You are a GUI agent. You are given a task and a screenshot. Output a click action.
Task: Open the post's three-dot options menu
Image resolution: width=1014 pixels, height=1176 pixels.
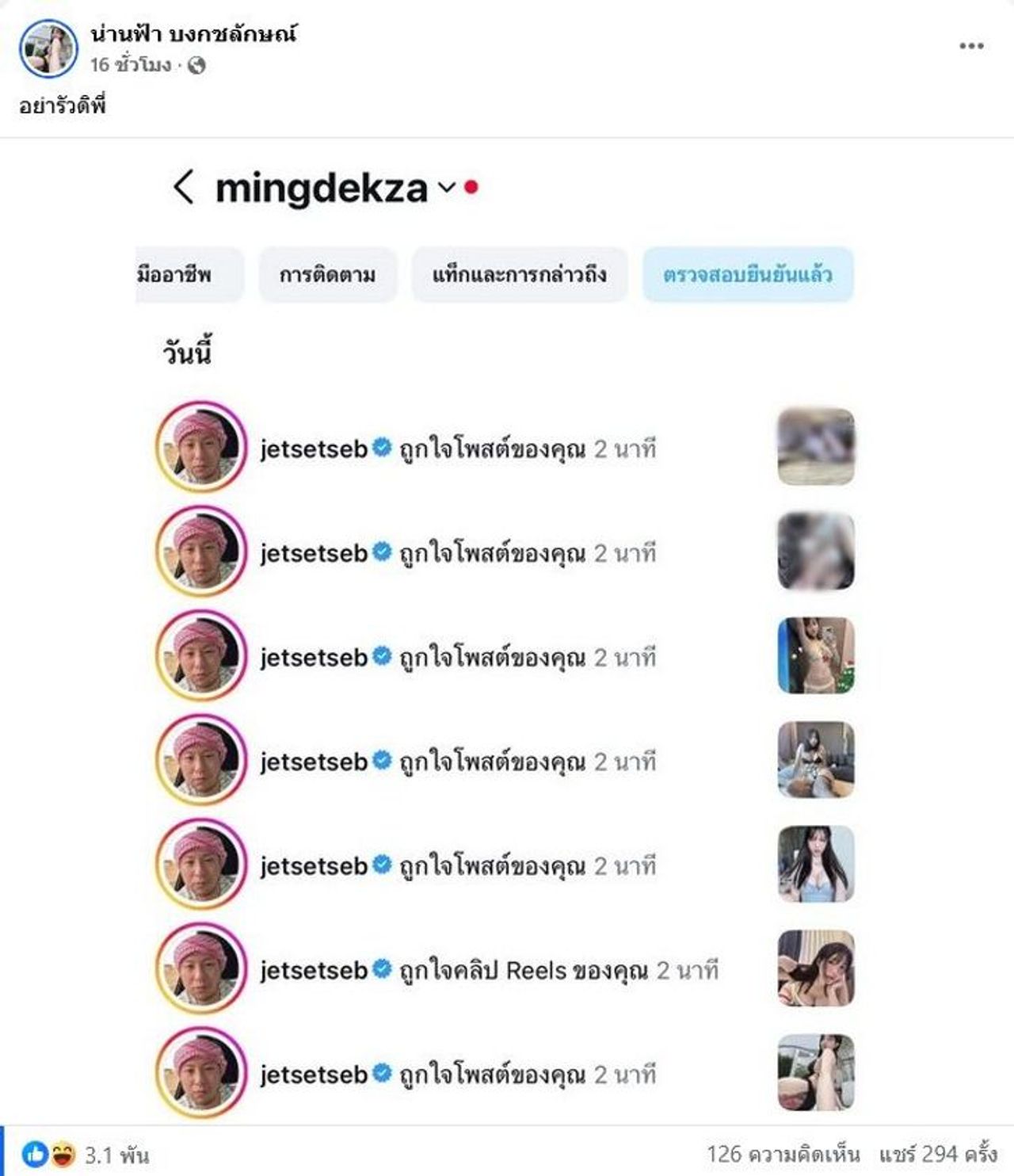click(x=970, y=46)
